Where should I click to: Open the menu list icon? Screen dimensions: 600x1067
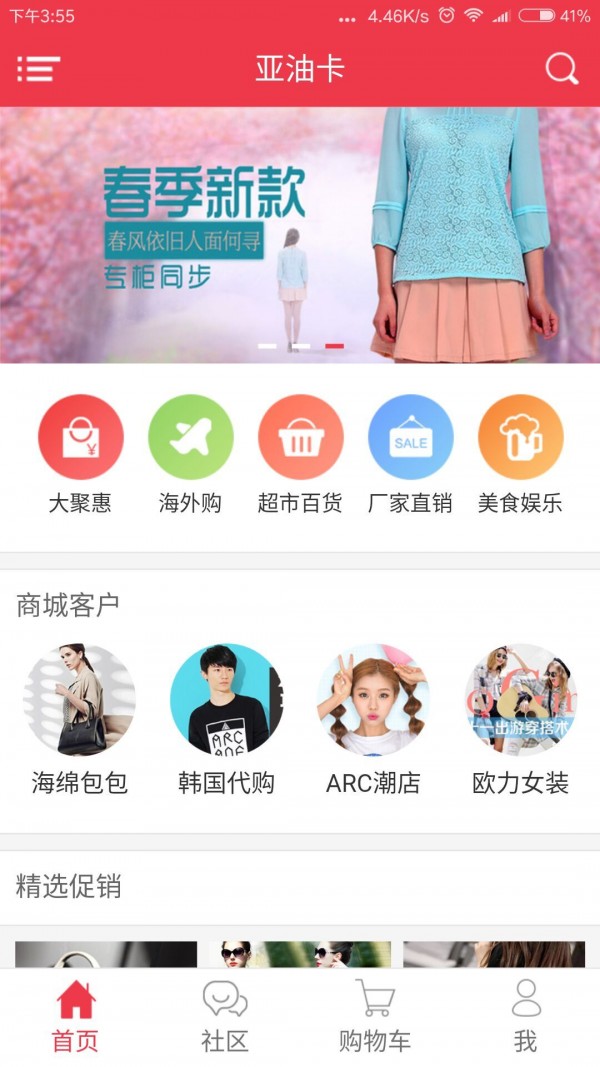click(38, 69)
